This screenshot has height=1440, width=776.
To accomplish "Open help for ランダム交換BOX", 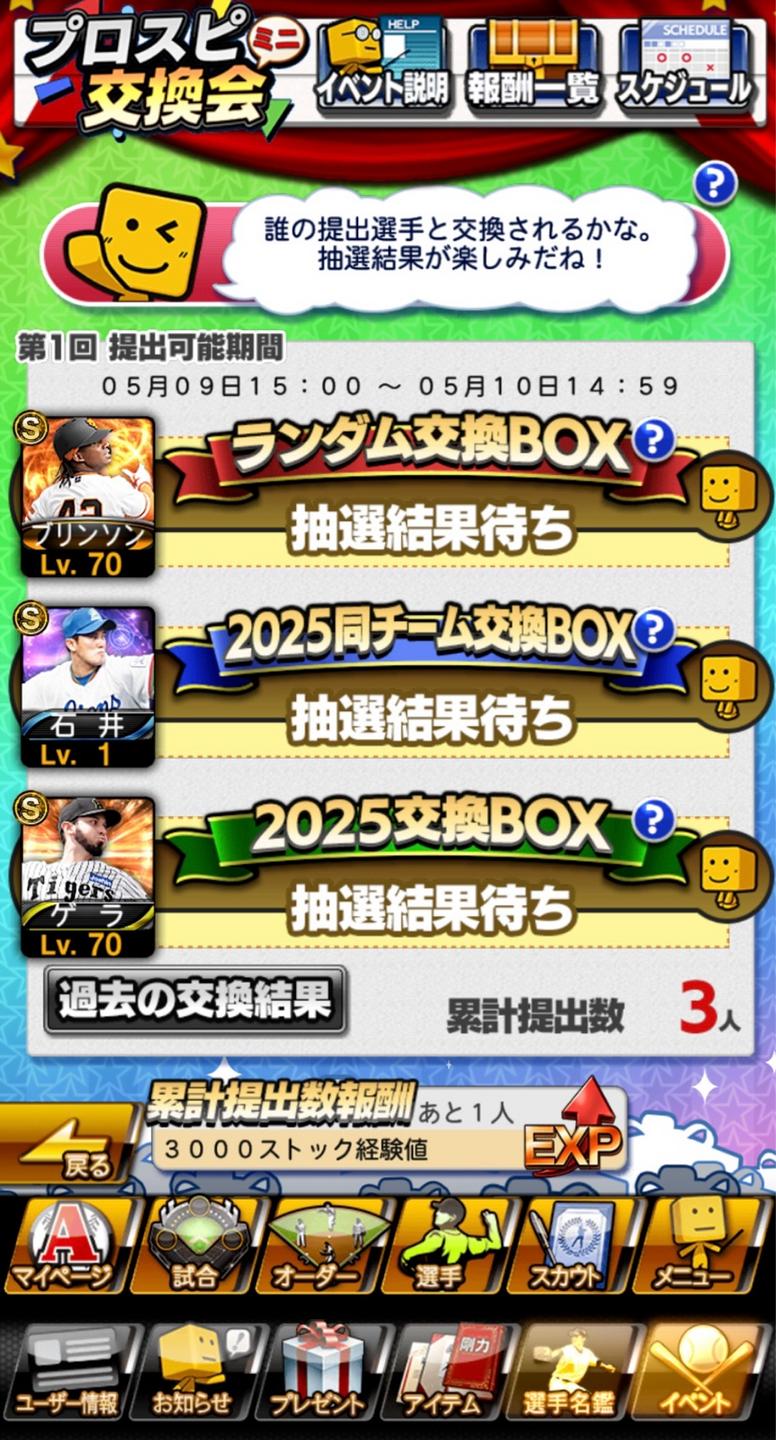I will tap(654, 439).
